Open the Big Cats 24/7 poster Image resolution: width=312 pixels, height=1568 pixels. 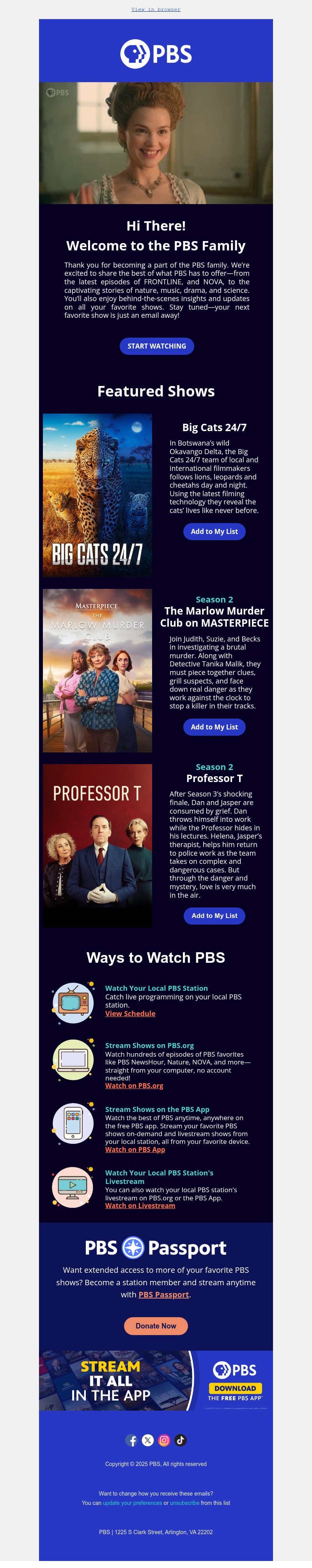click(97, 495)
